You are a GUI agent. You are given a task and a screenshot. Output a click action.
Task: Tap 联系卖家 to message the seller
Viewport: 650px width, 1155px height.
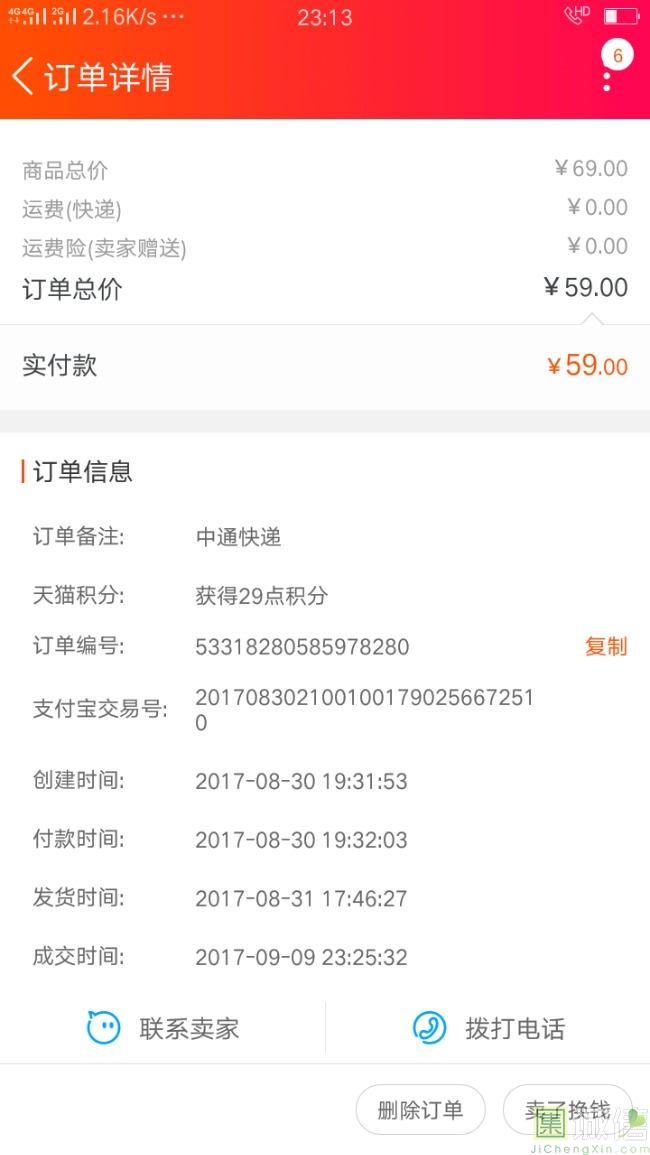tap(163, 1028)
